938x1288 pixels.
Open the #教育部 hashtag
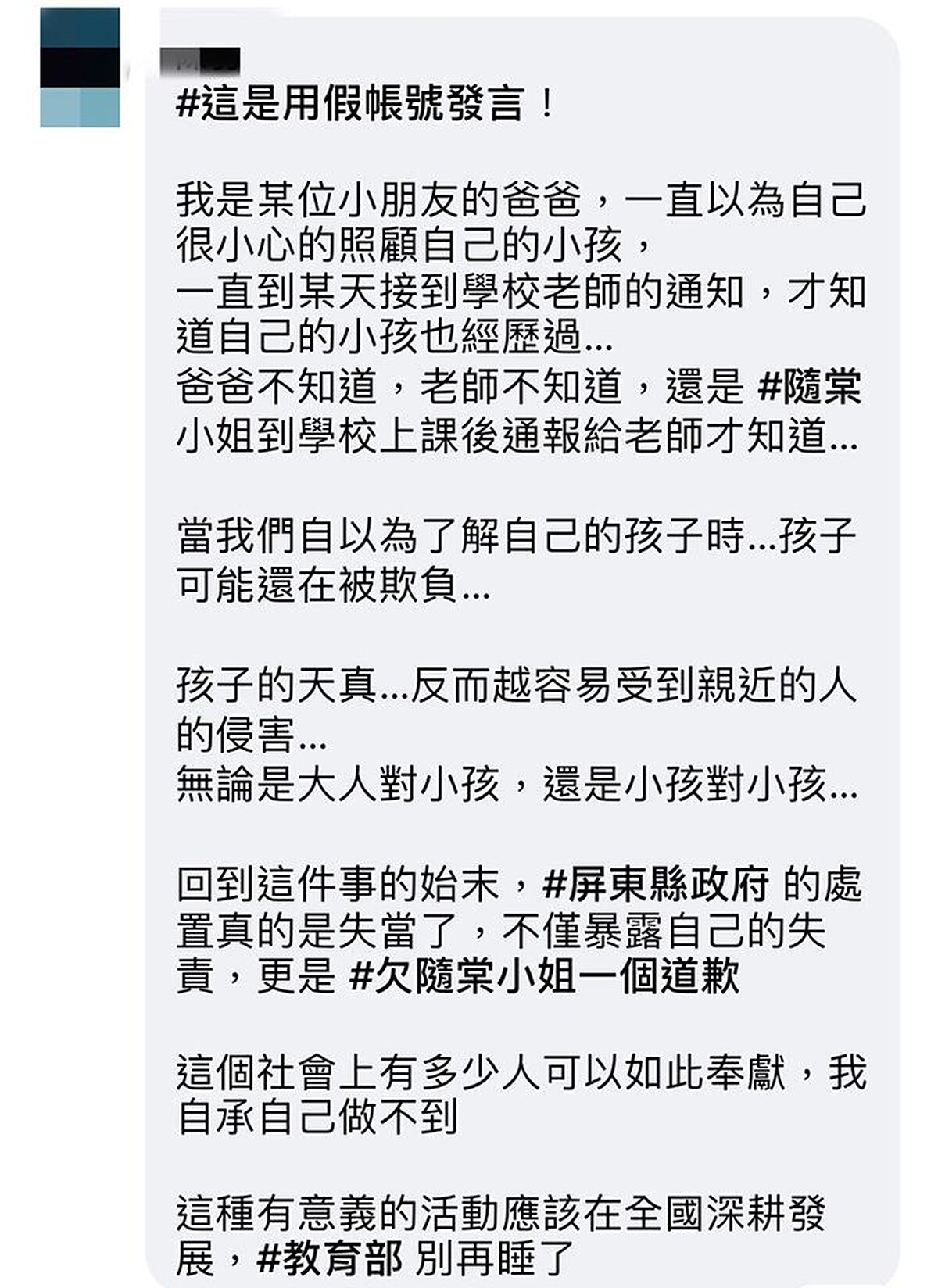[x=329, y=1257]
